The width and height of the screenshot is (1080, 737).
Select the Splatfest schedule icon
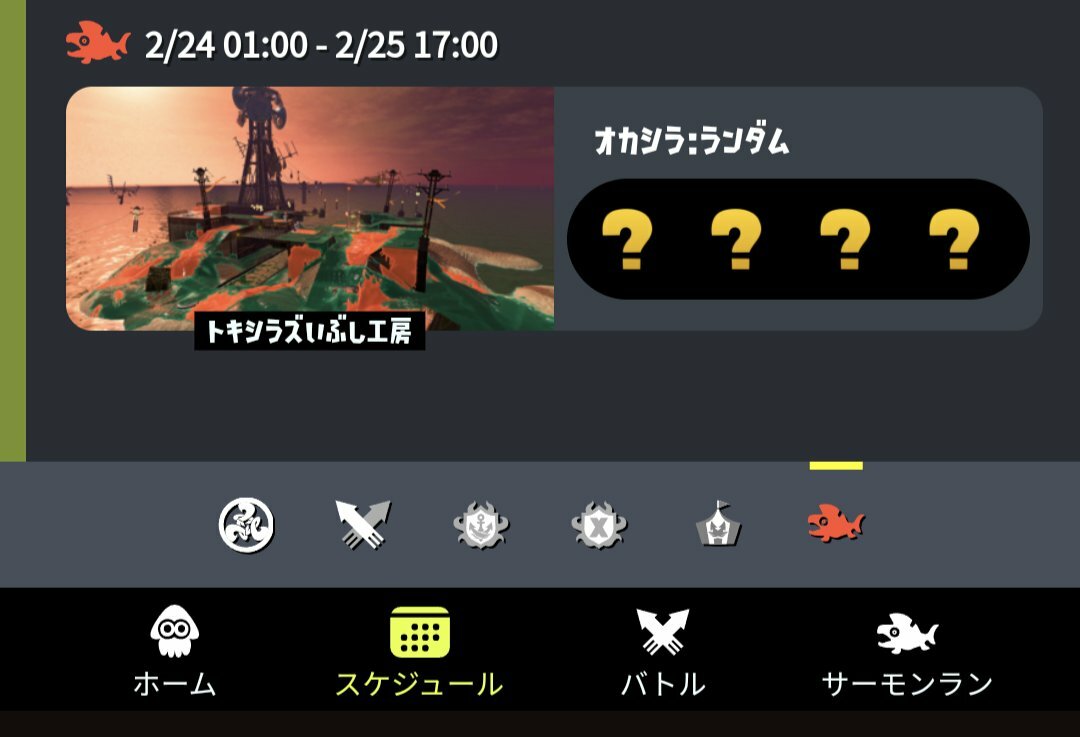[x=246, y=525]
